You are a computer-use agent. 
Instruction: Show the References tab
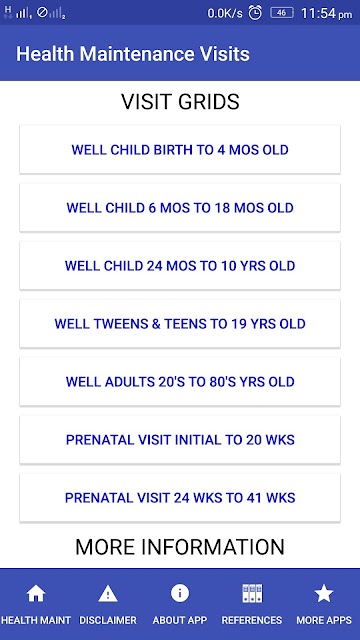click(x=252, y=604)
